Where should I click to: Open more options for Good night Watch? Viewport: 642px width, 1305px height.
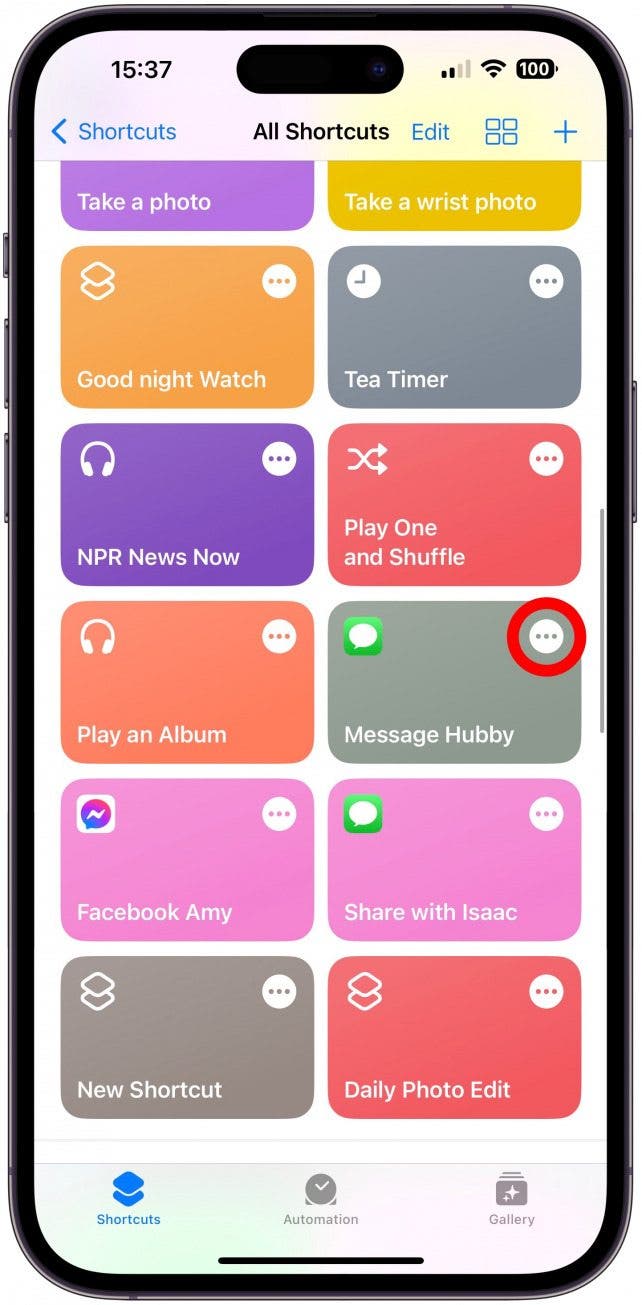279,282
